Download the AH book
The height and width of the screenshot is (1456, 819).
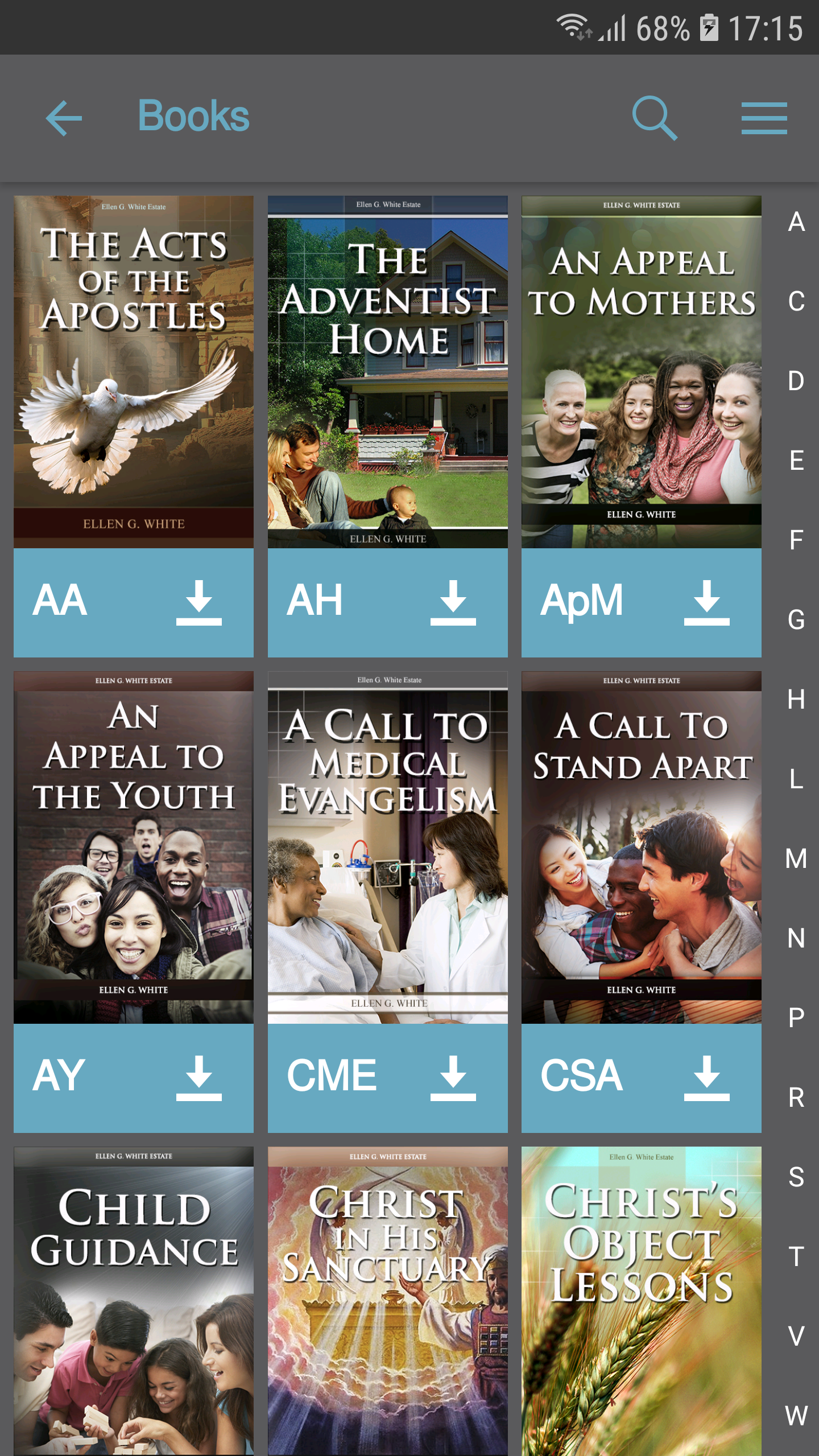click(x=453, y=603)
